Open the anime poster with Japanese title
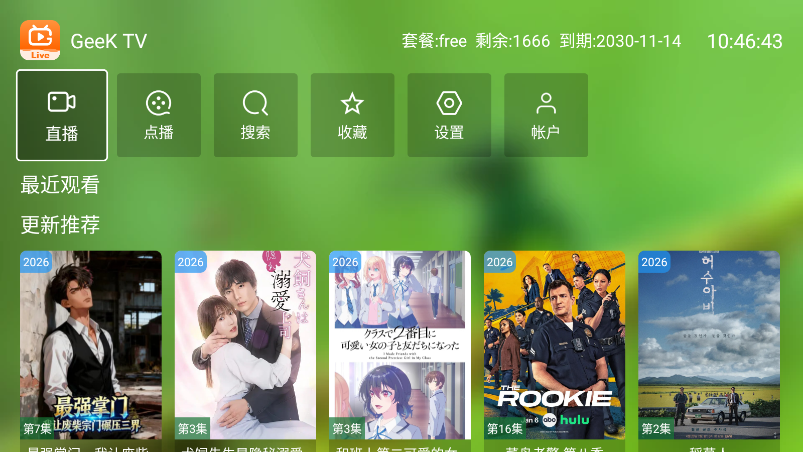Viewport: 803px width, 452px height. pyautogui.click(x=400, y=345)
